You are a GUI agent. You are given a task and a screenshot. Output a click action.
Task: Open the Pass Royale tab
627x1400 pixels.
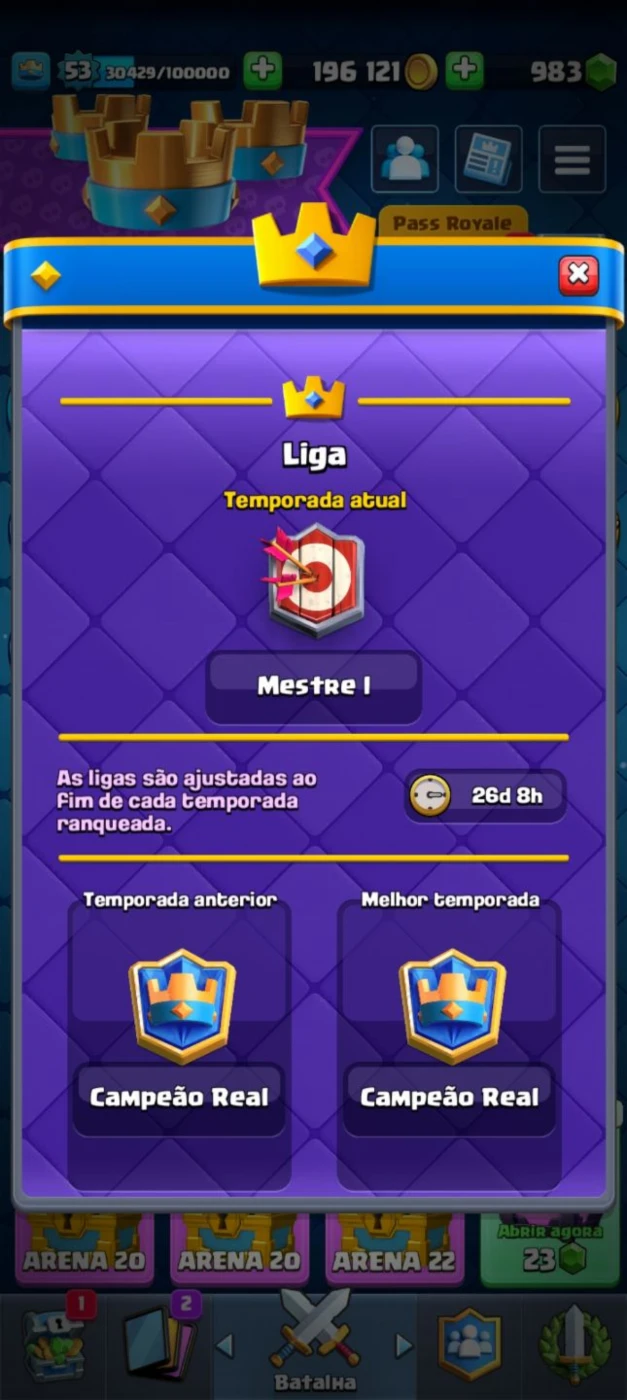coord(452,223)
